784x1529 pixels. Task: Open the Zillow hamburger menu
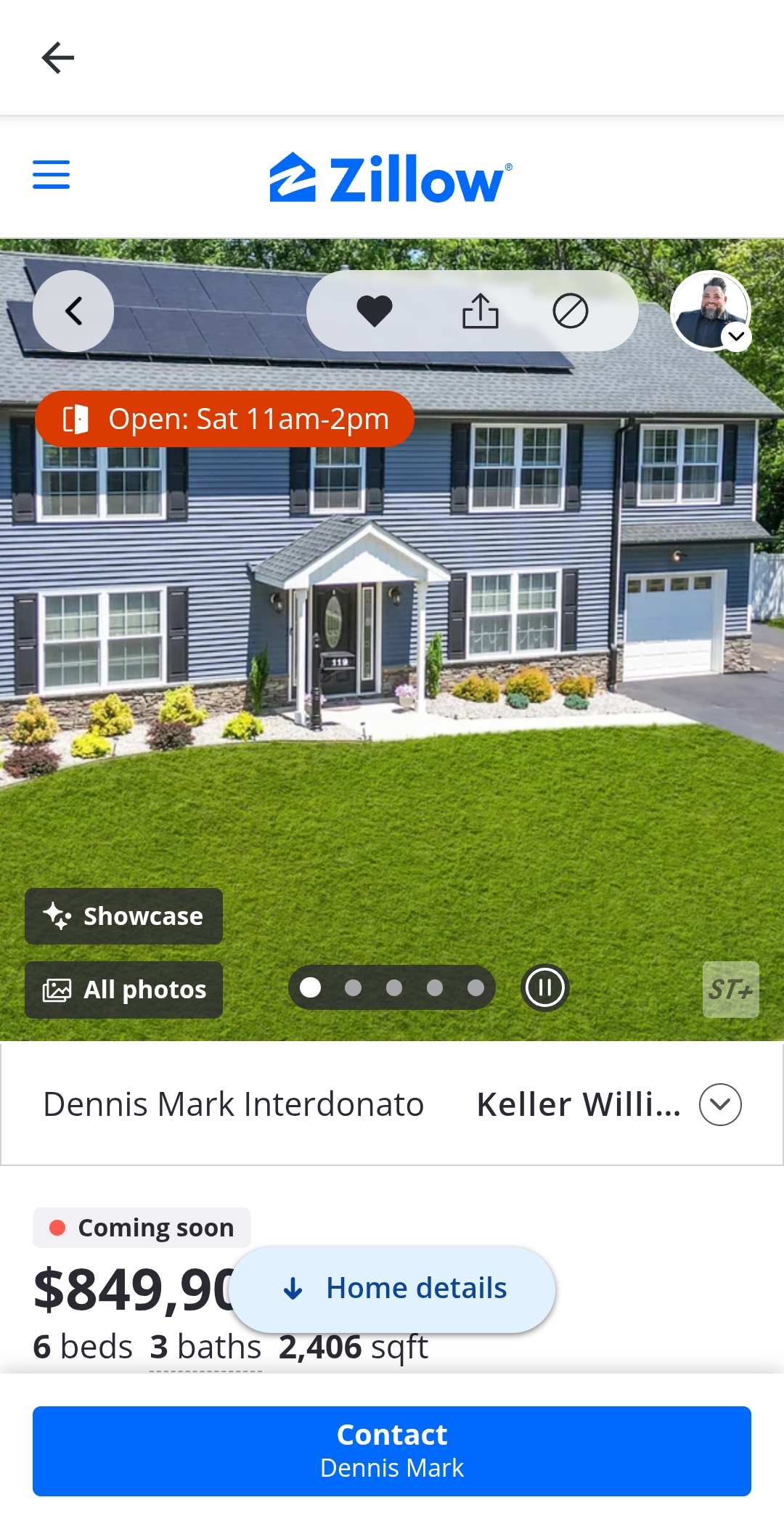52,175
